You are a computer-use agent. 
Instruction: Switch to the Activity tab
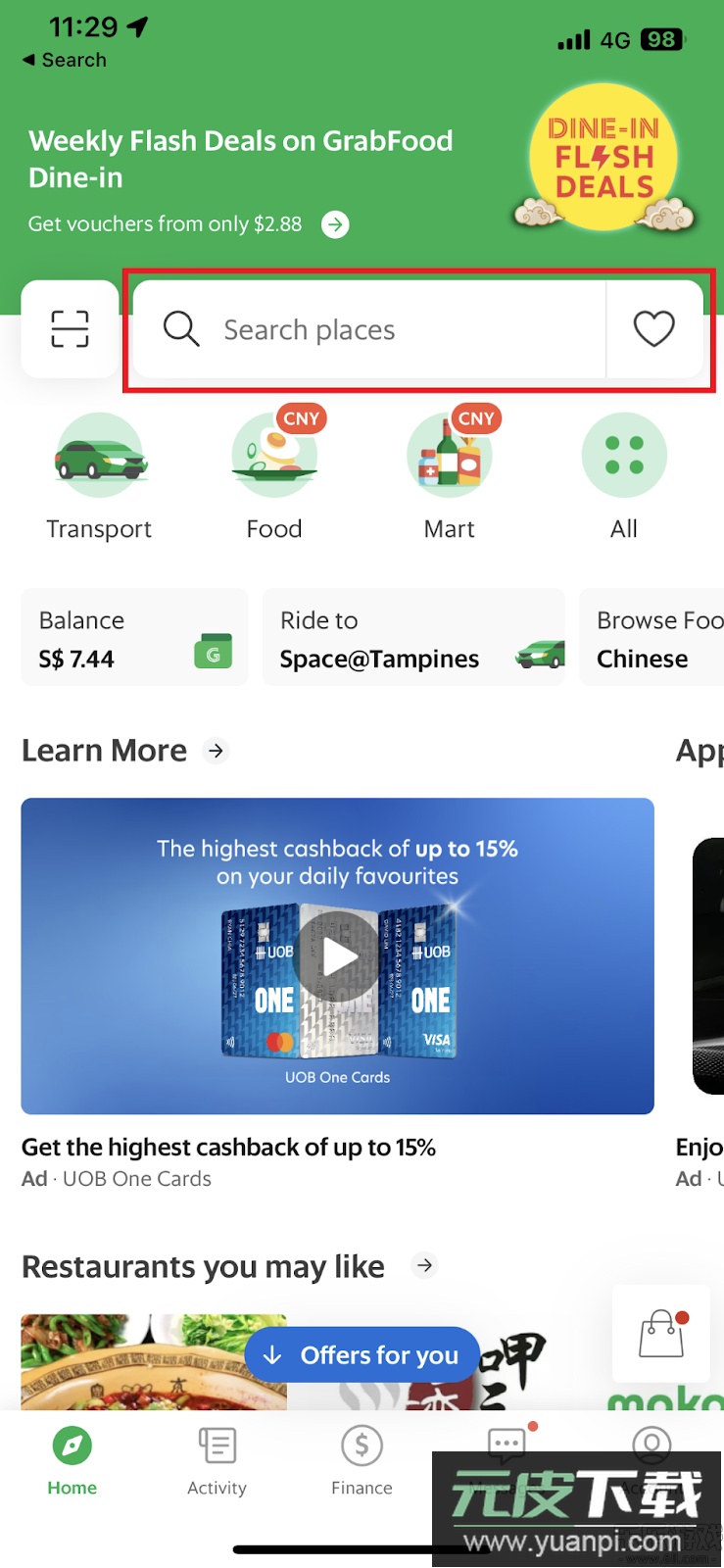tap(217, 1461)
